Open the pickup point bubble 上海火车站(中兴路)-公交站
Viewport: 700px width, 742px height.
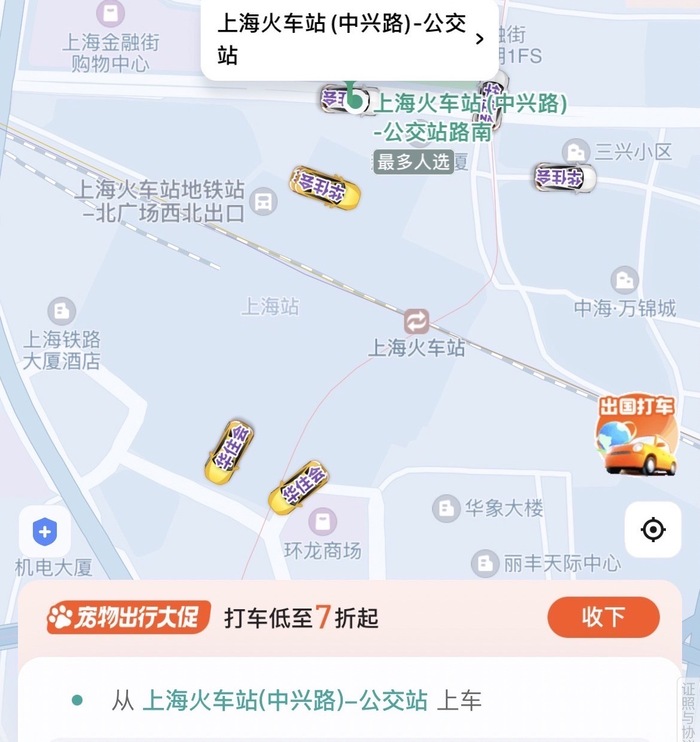(x=349, y=39)
